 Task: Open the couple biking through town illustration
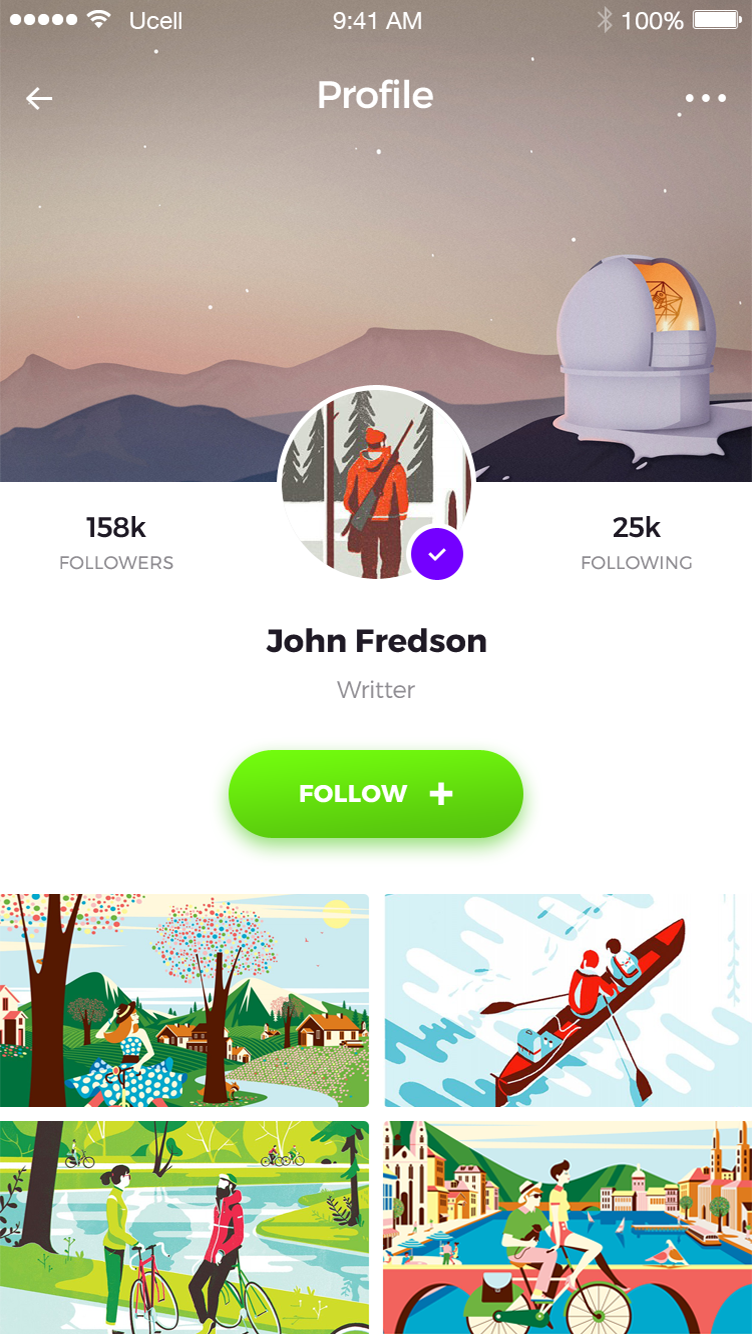568,1227
